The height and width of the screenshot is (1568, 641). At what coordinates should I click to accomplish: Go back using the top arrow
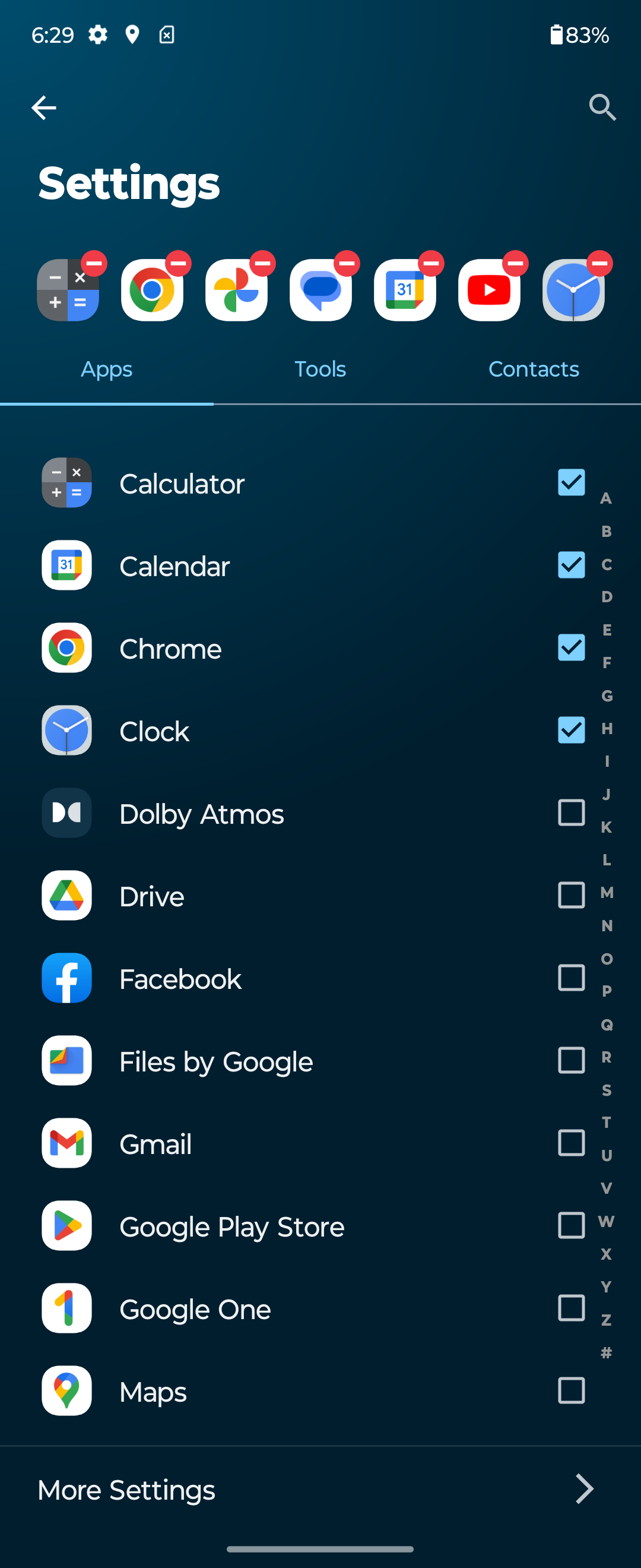pos(44,108)
